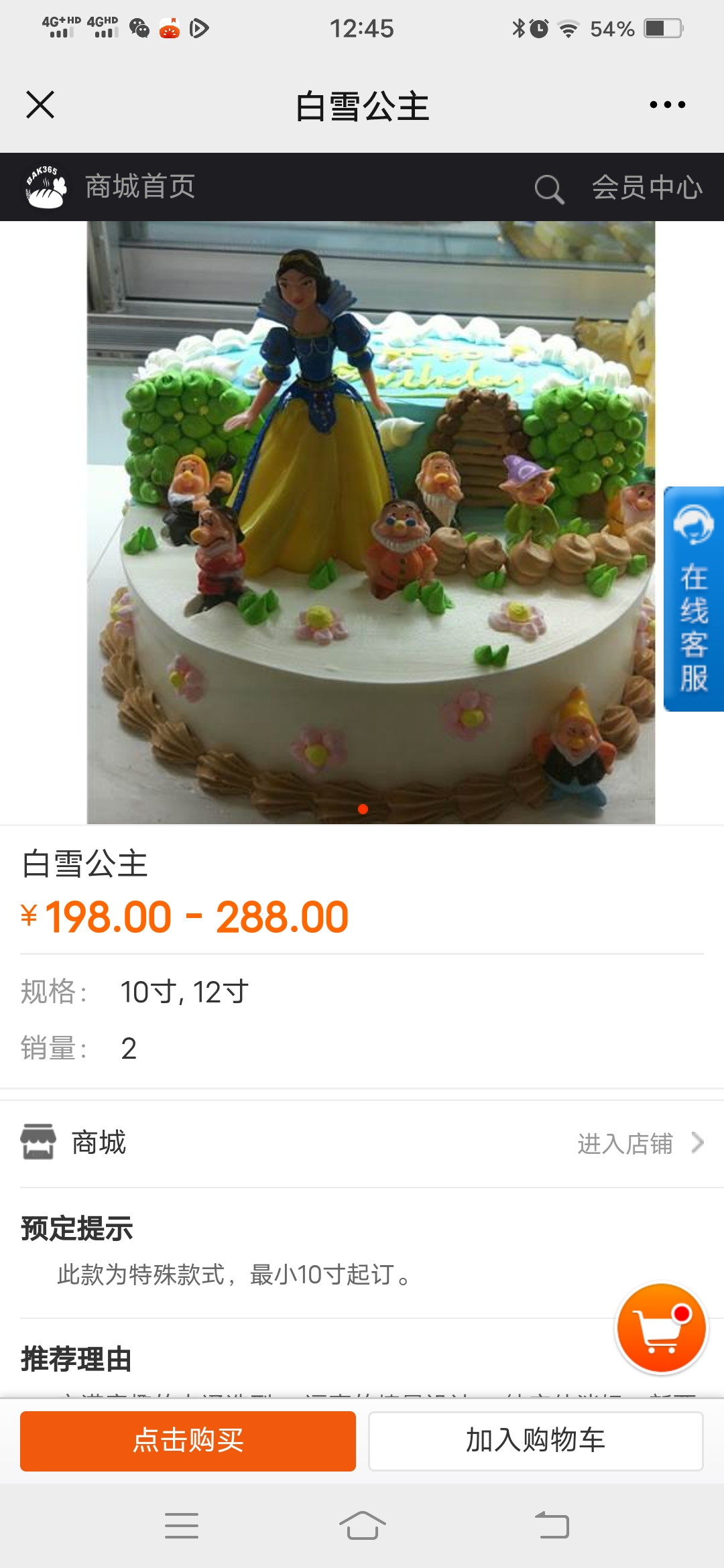Open the floating shopping cart
The image size is (724, 1568).
point(662,1328)
